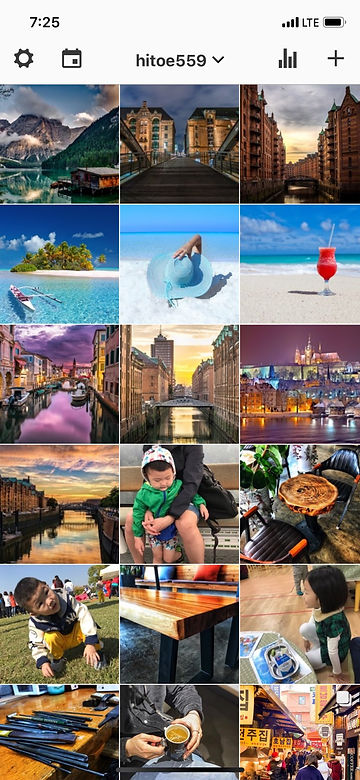
Task: Open the settings gear icon
Action: [x=23, y=59]
